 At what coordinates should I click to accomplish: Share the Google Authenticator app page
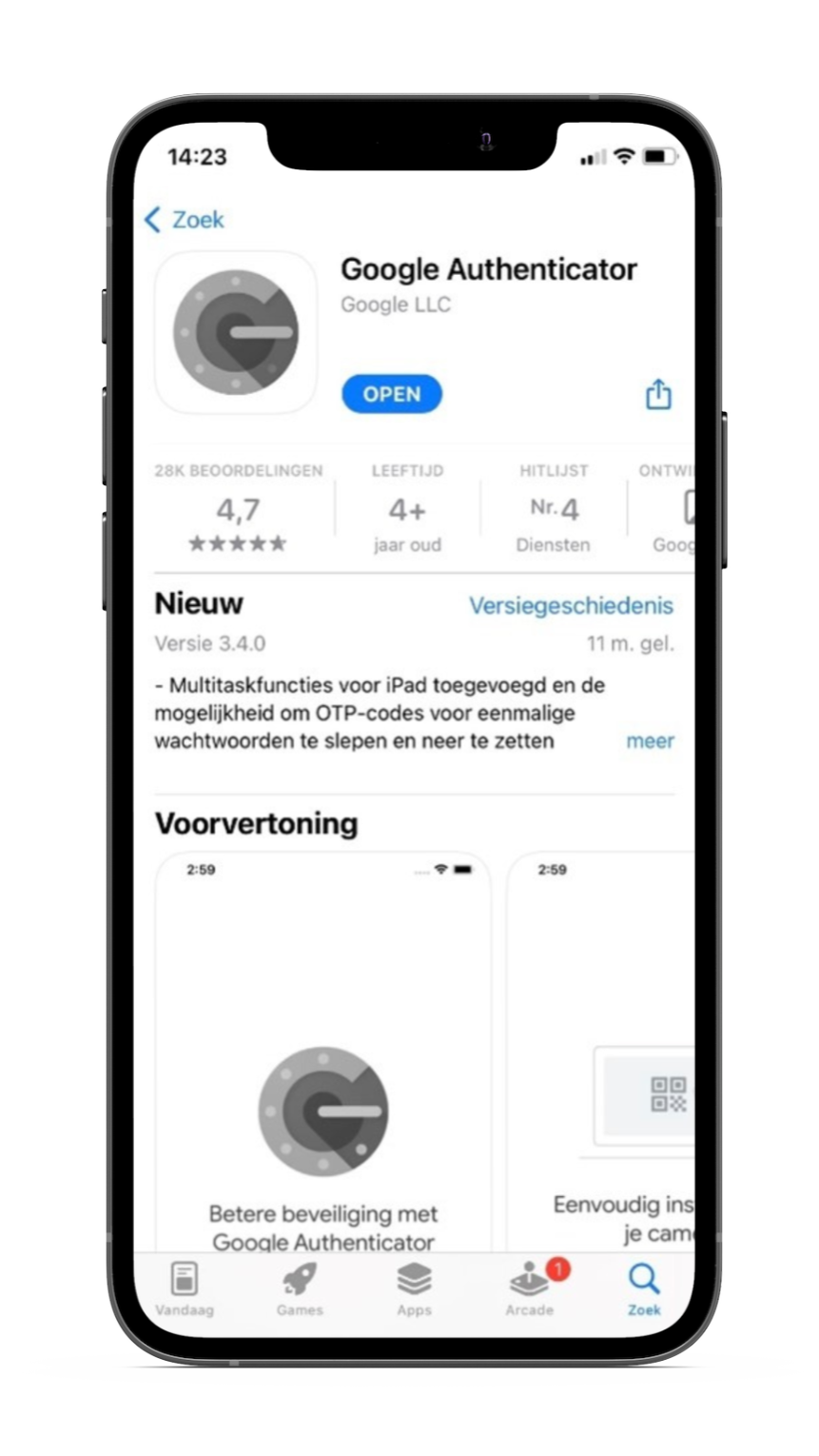(x=658, y=394)
